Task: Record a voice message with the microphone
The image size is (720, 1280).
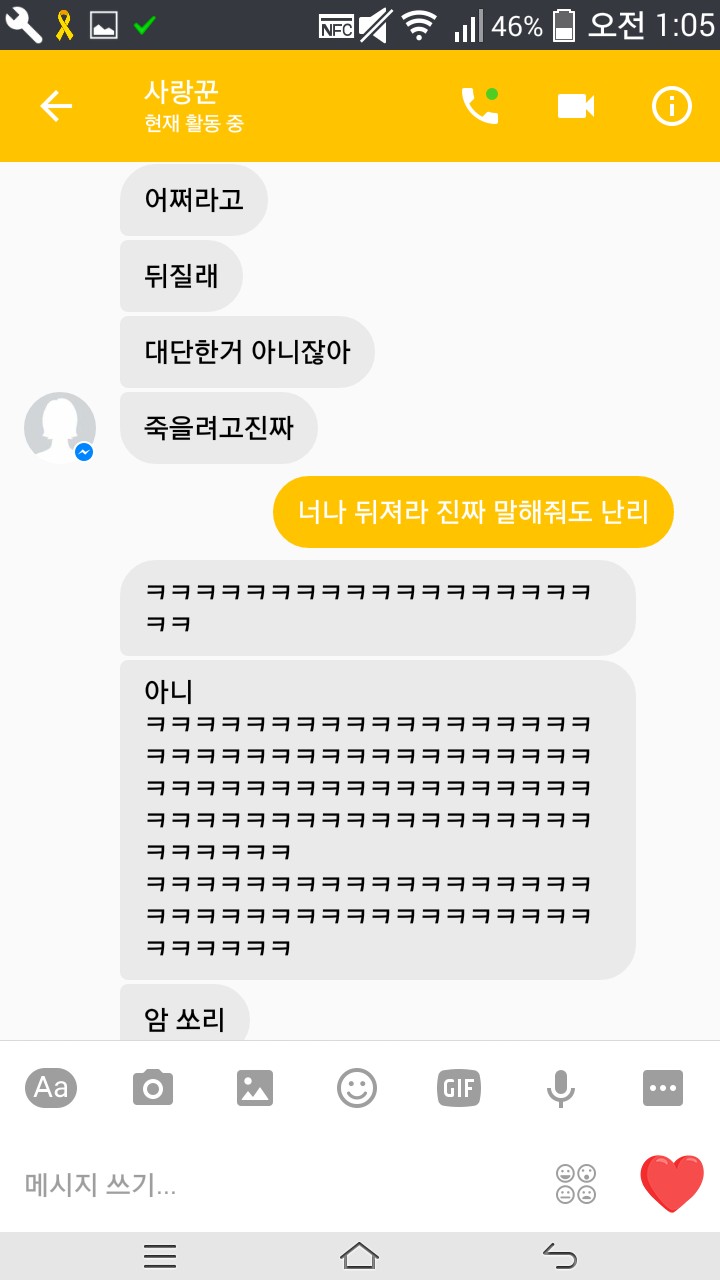Action: (x=560, y=1088)
